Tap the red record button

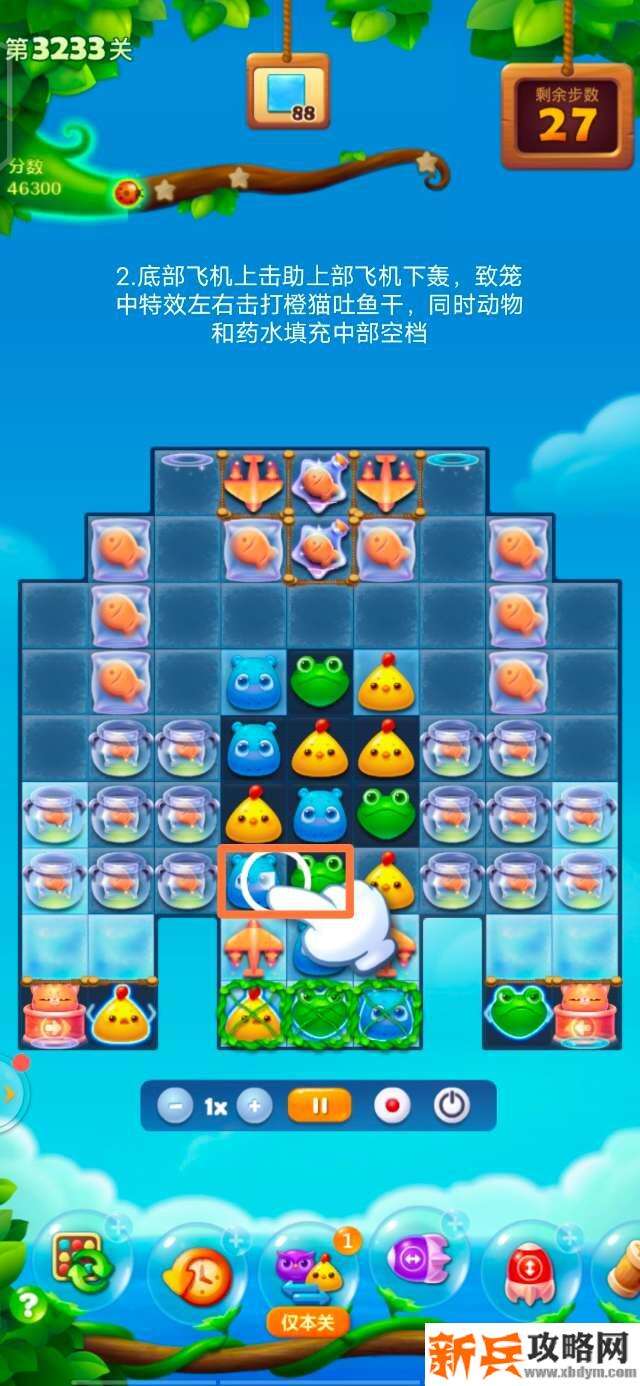coord(392,1106)
